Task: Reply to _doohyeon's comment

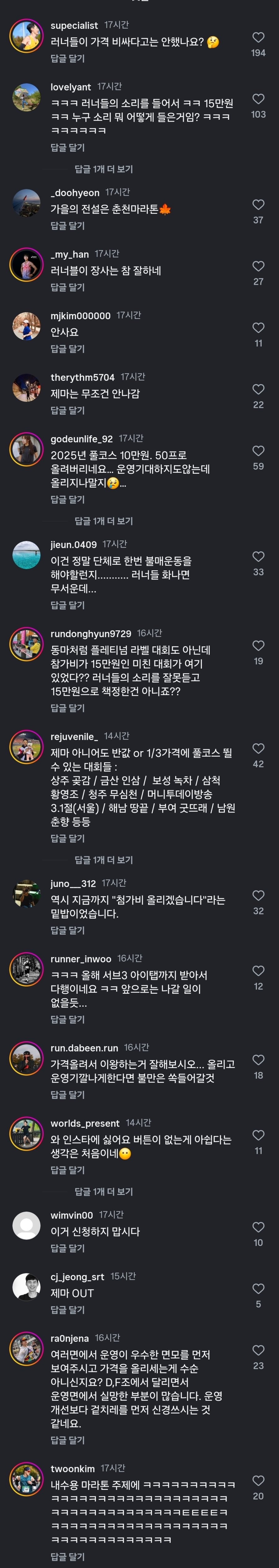Action: click(68, 226)
